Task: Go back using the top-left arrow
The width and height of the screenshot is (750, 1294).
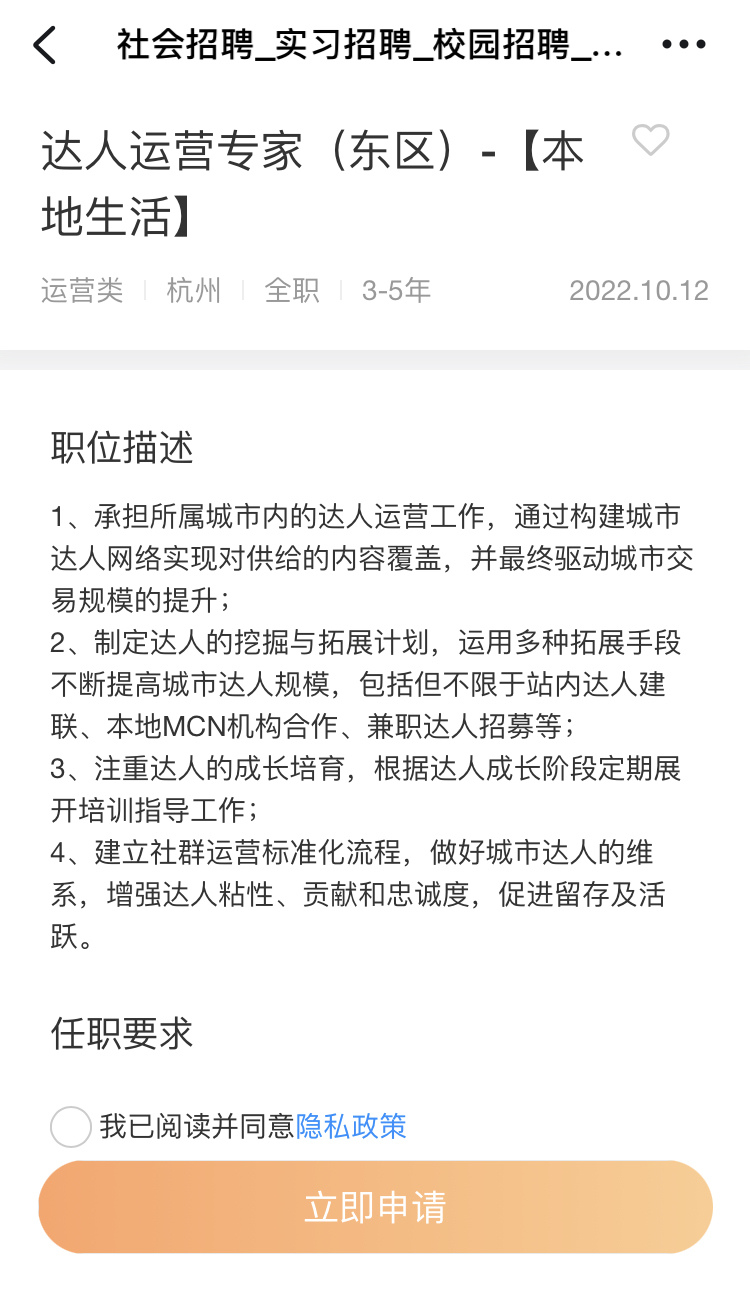Action: [x=44, y=45]
